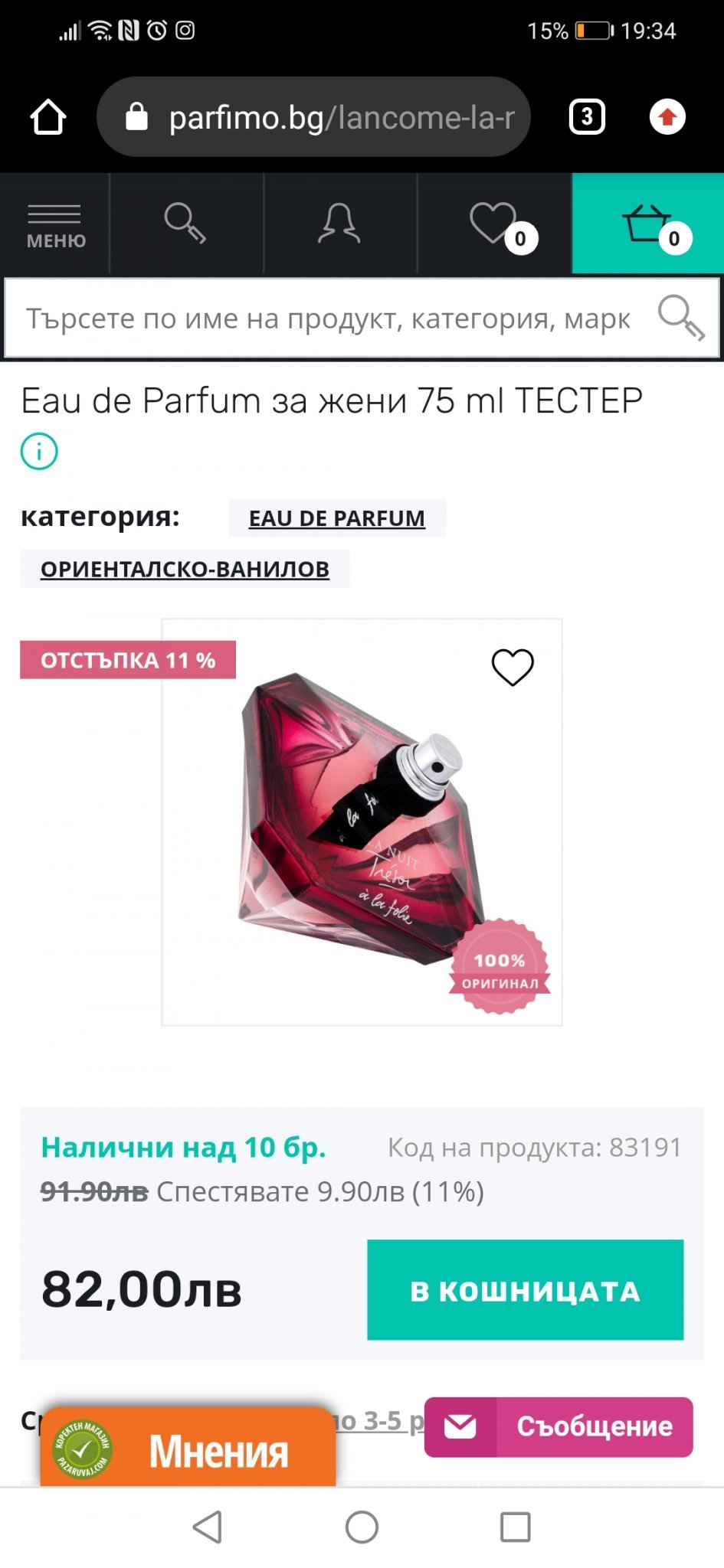Go back with the system back button

208,1527
